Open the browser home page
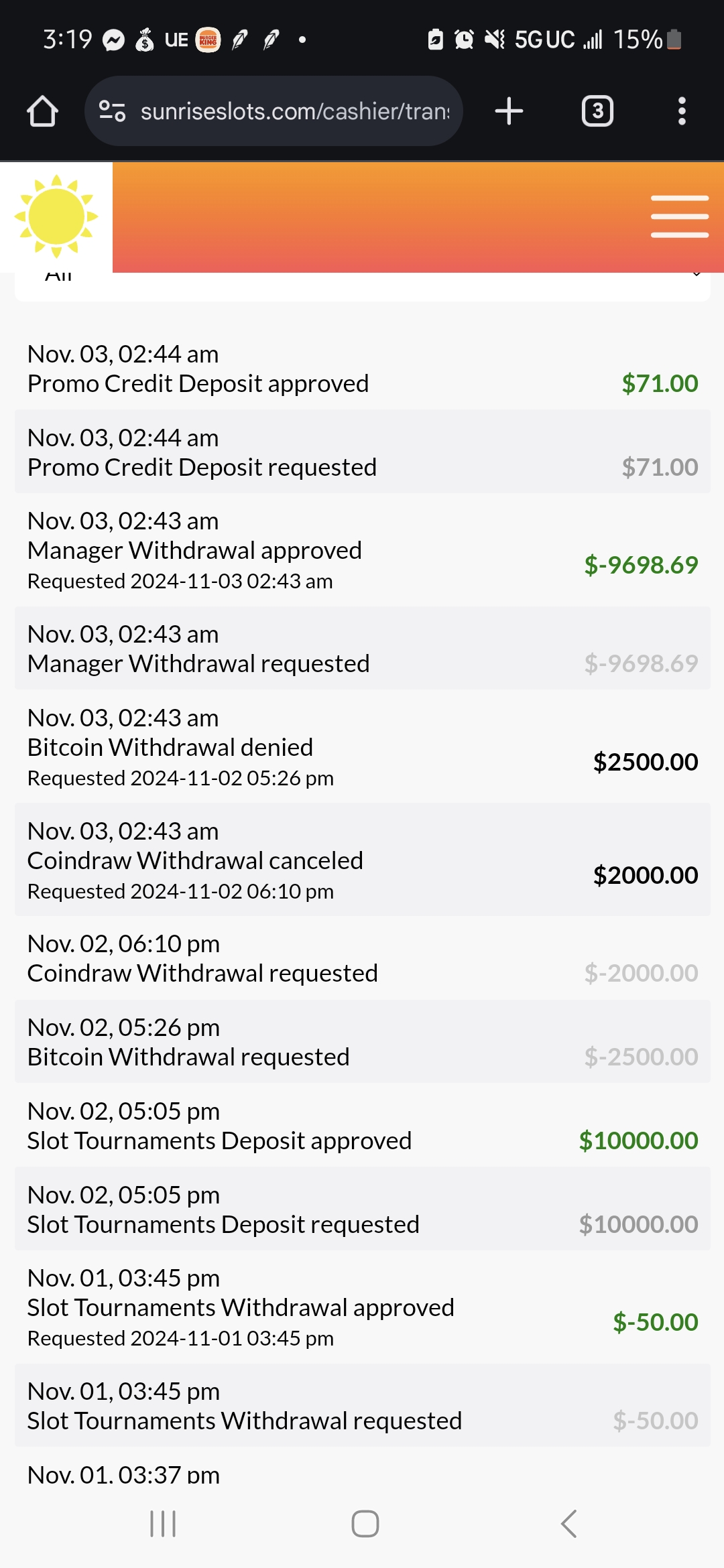 tap(42, 111)
